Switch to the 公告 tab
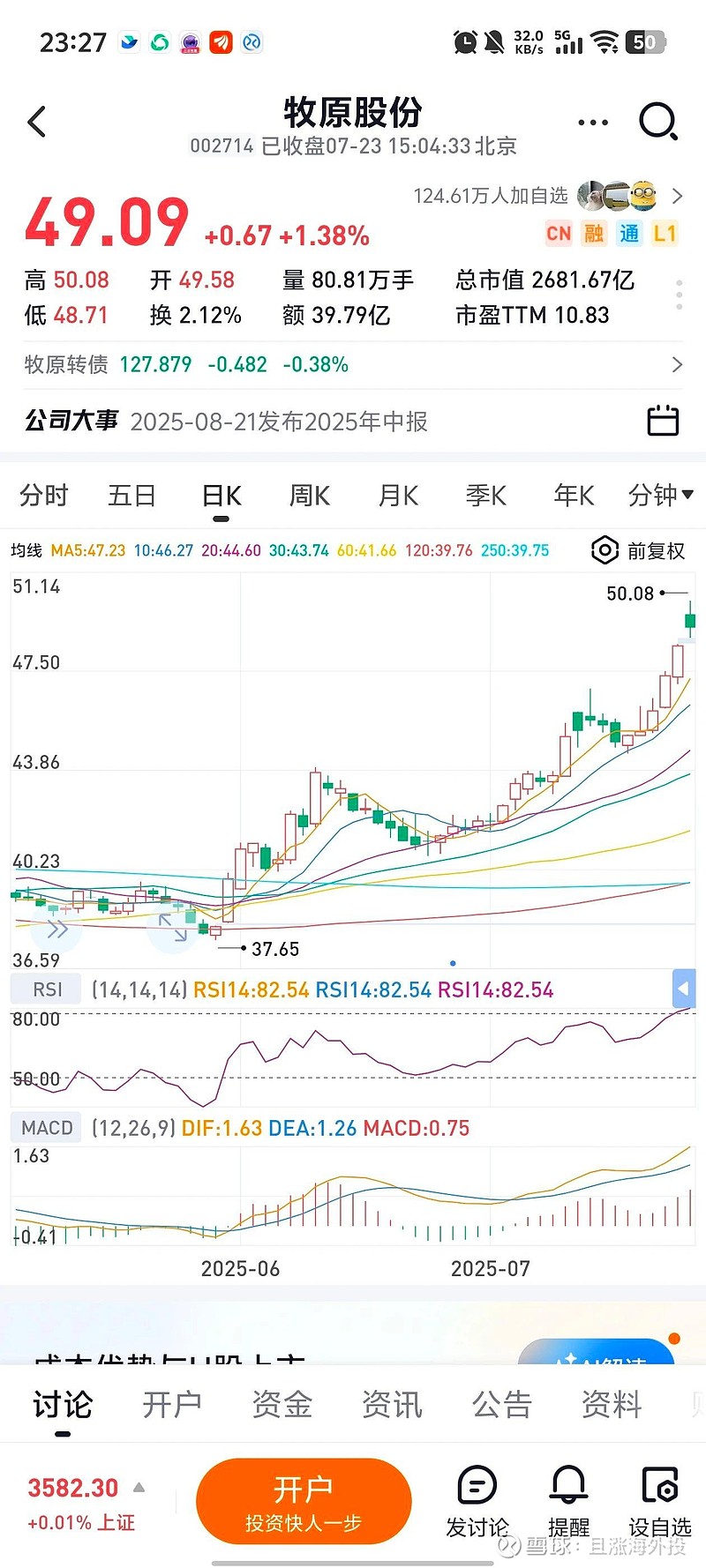Screen dimensions: 706x1568 501,1404
